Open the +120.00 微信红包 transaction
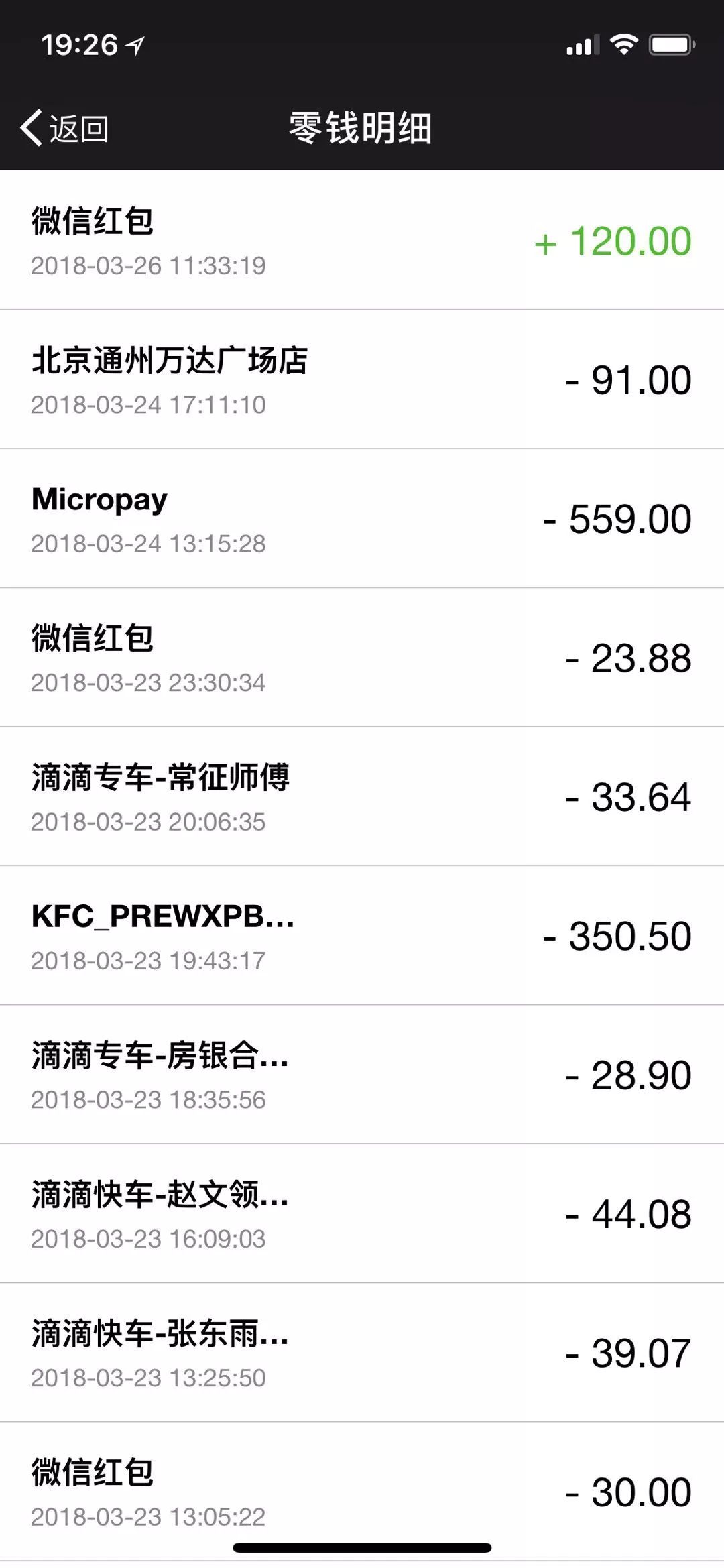The height and width of the screenshot is (1568, 724). click(362, 241)
